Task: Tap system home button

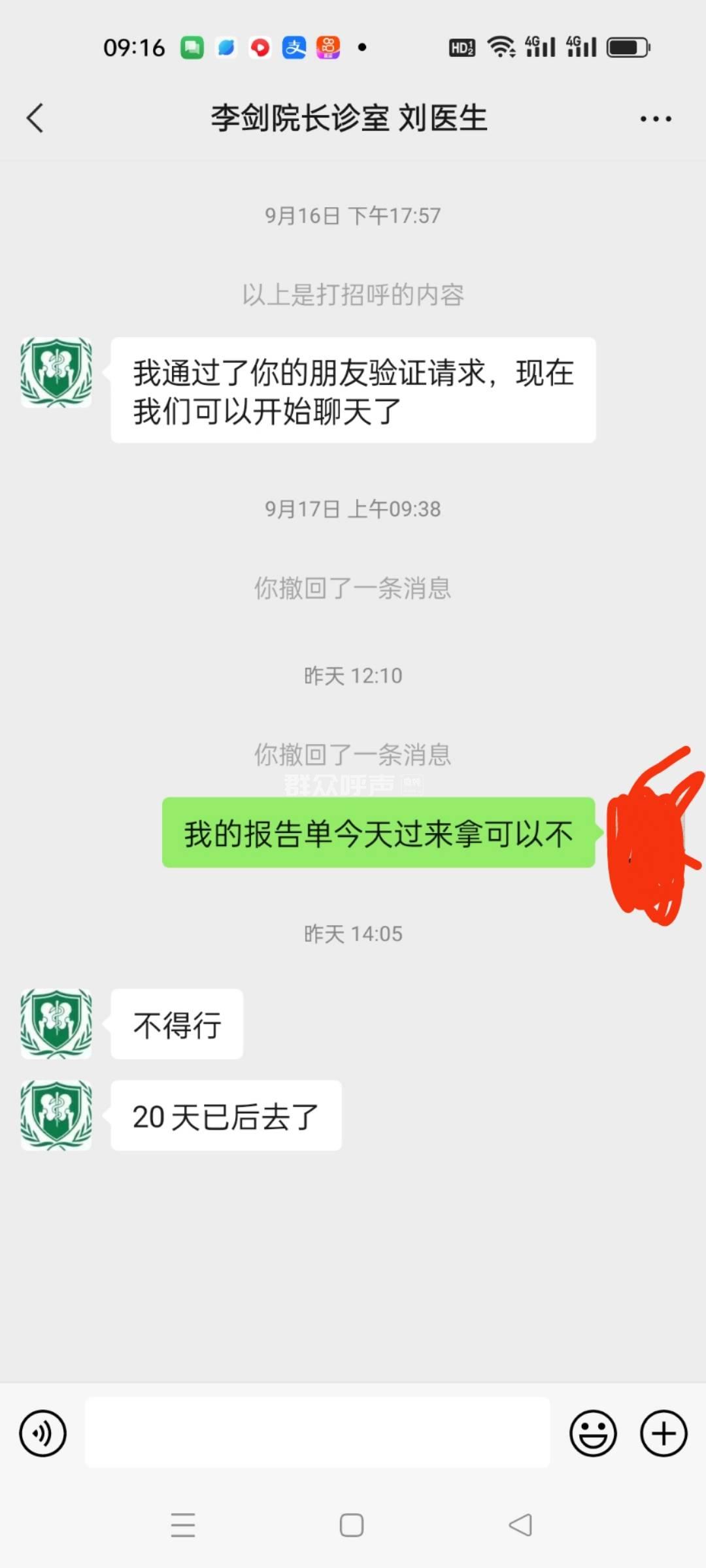Action: coord(352,1526)
